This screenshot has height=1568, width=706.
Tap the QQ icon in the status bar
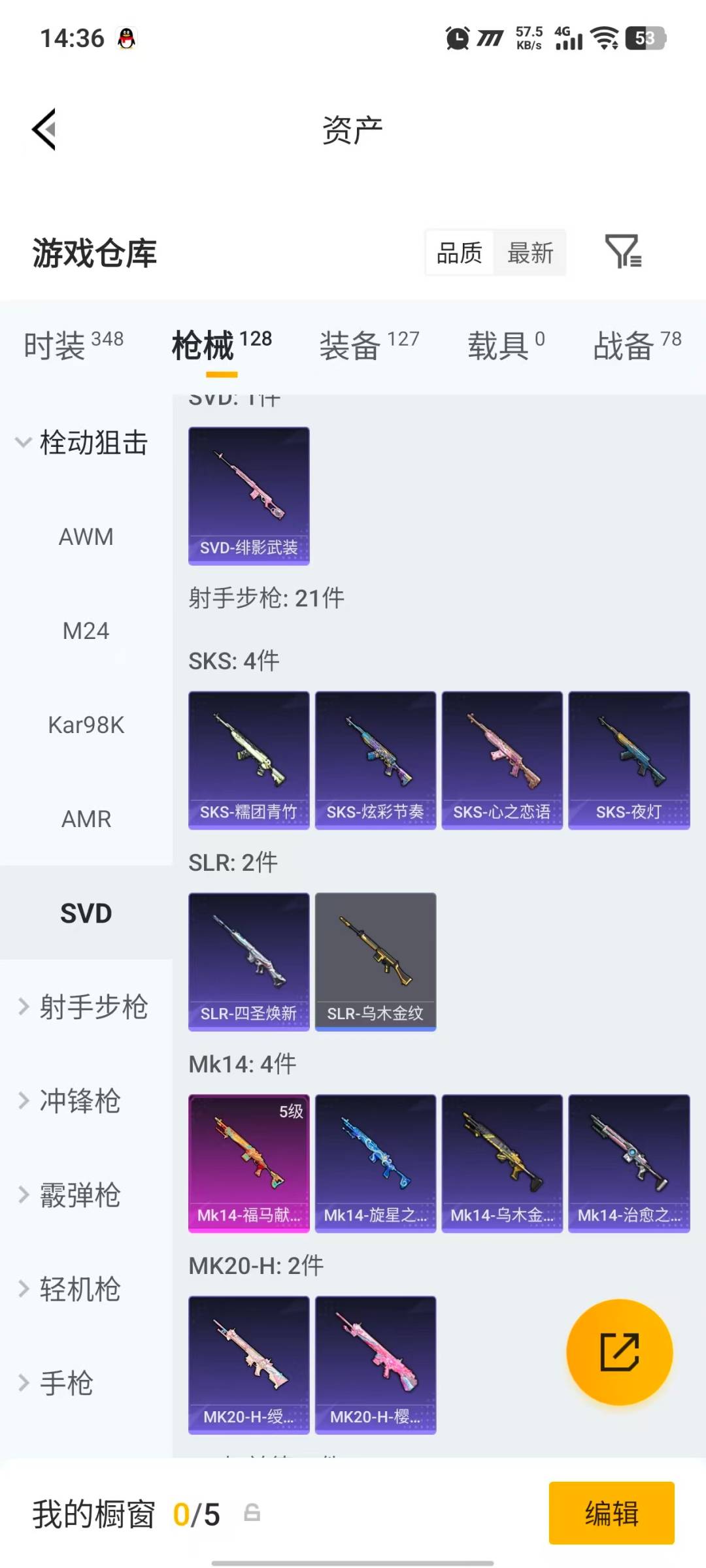click(125, 38)
